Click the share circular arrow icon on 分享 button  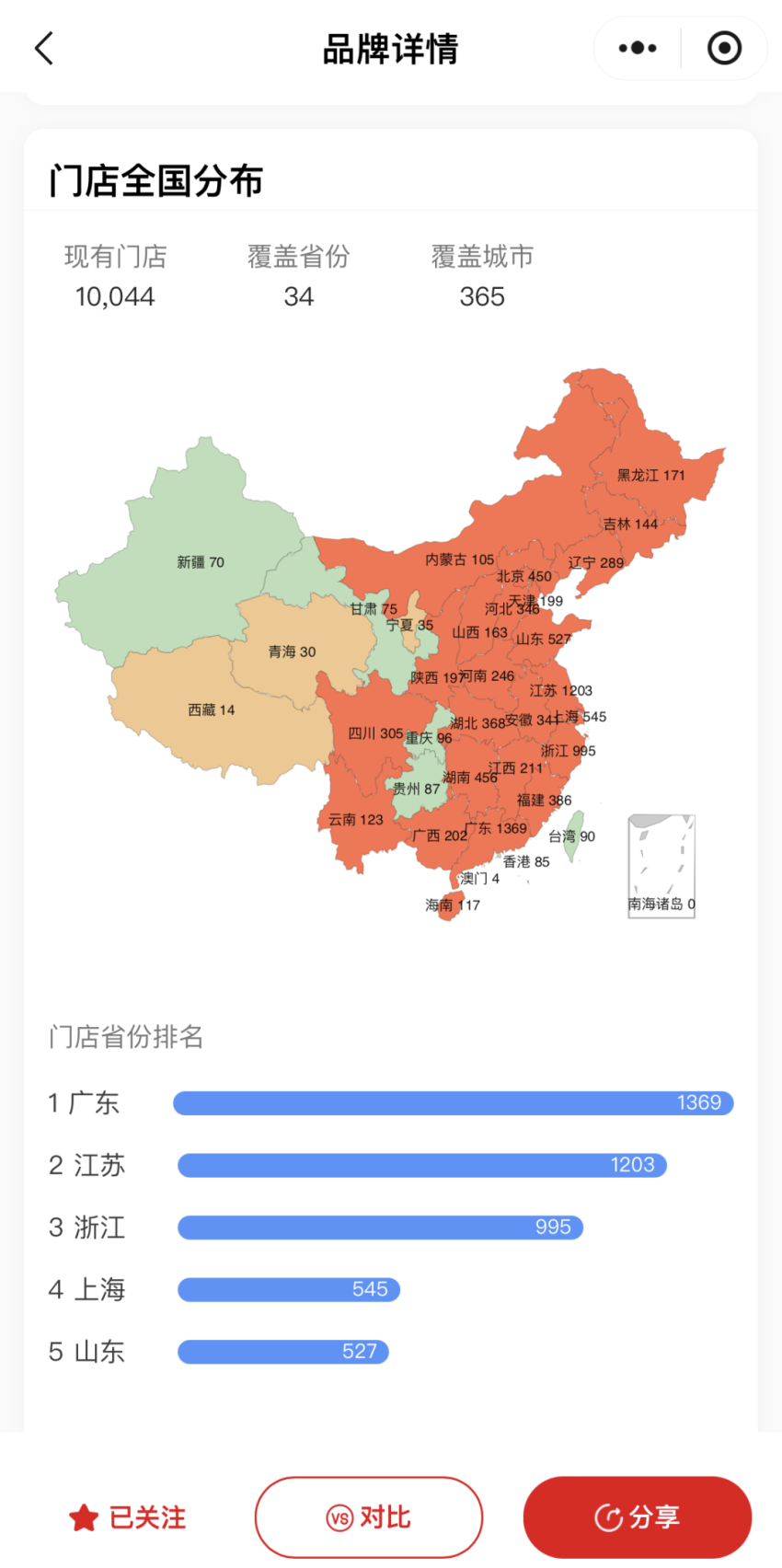point(608,1516)
